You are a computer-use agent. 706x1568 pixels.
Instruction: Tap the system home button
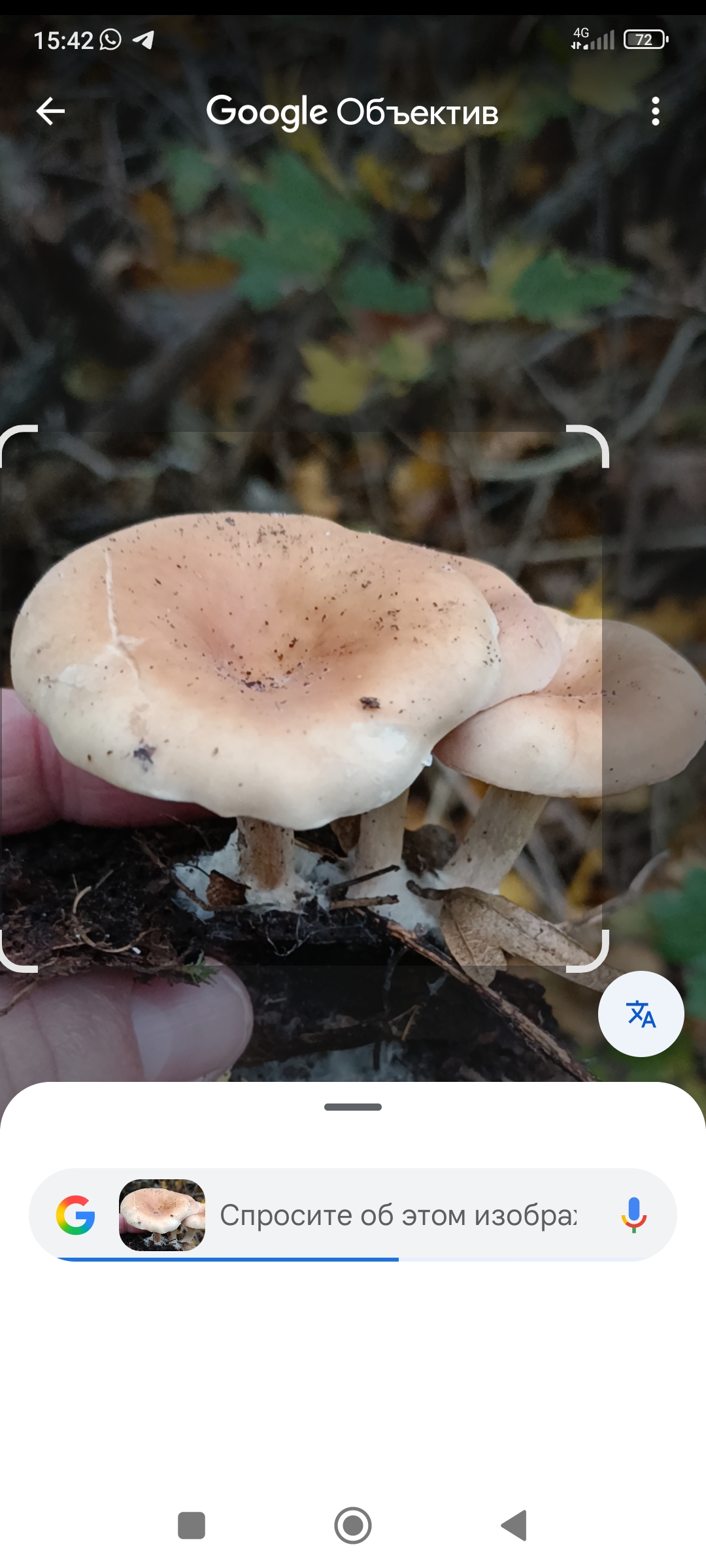[353, 1526]
